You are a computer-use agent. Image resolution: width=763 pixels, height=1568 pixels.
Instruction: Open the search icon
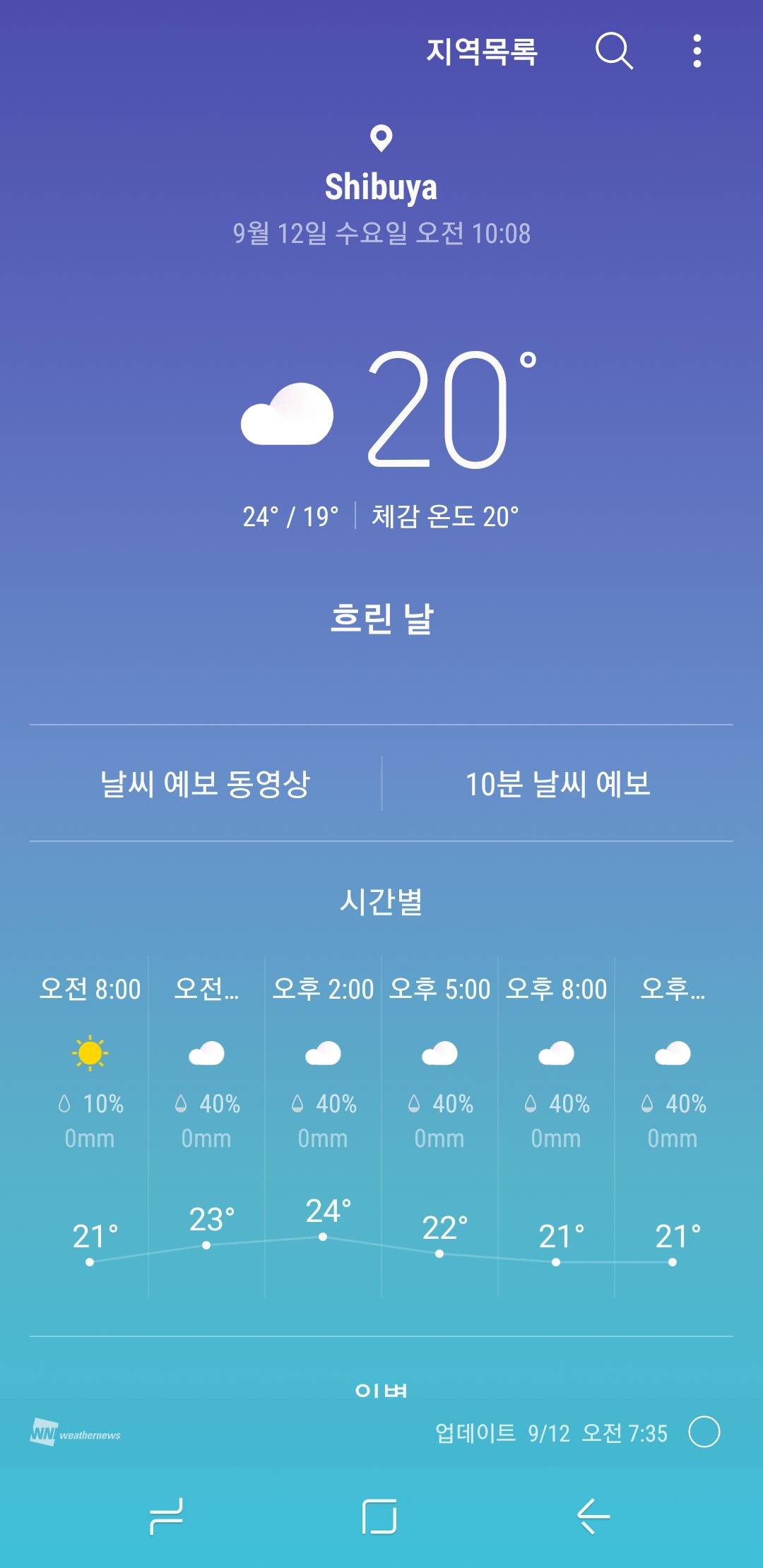[x=613, y=51]
